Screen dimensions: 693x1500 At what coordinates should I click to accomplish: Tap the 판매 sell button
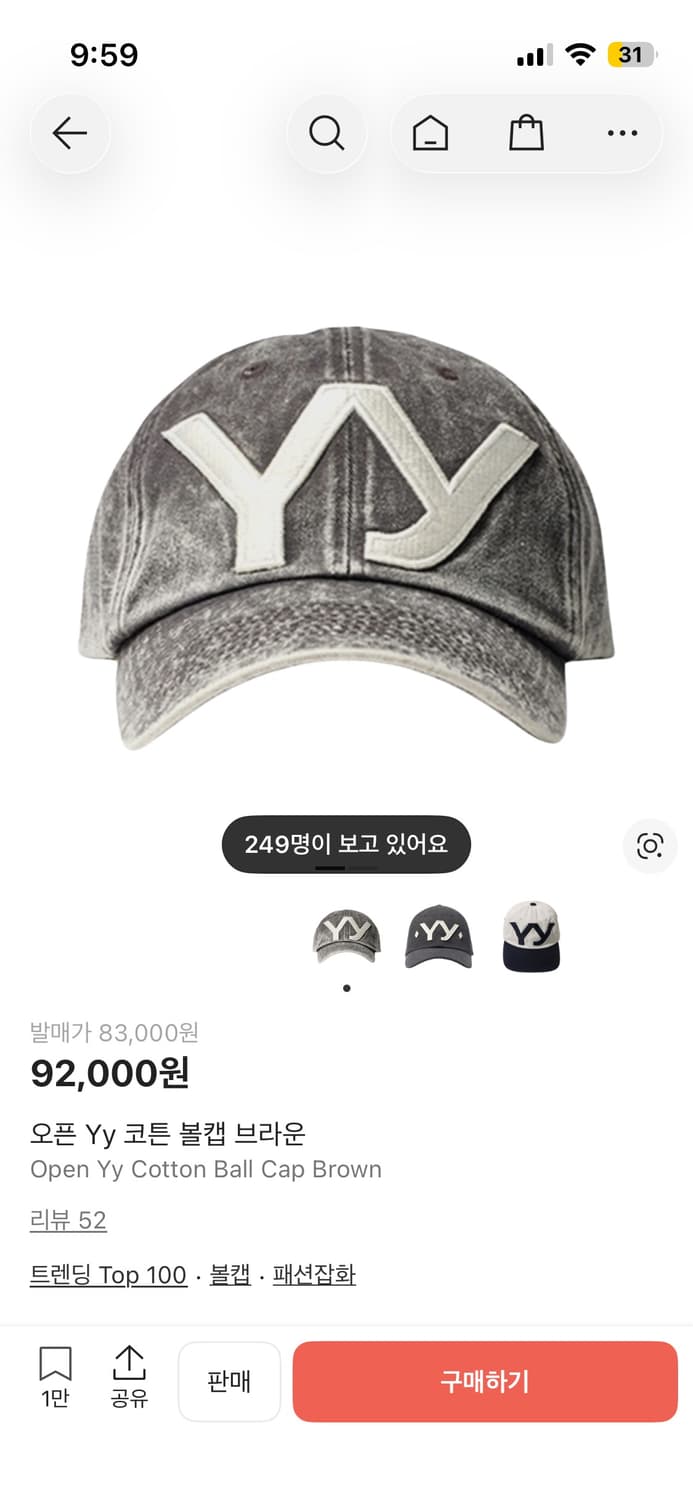[x=229, y=1382]
